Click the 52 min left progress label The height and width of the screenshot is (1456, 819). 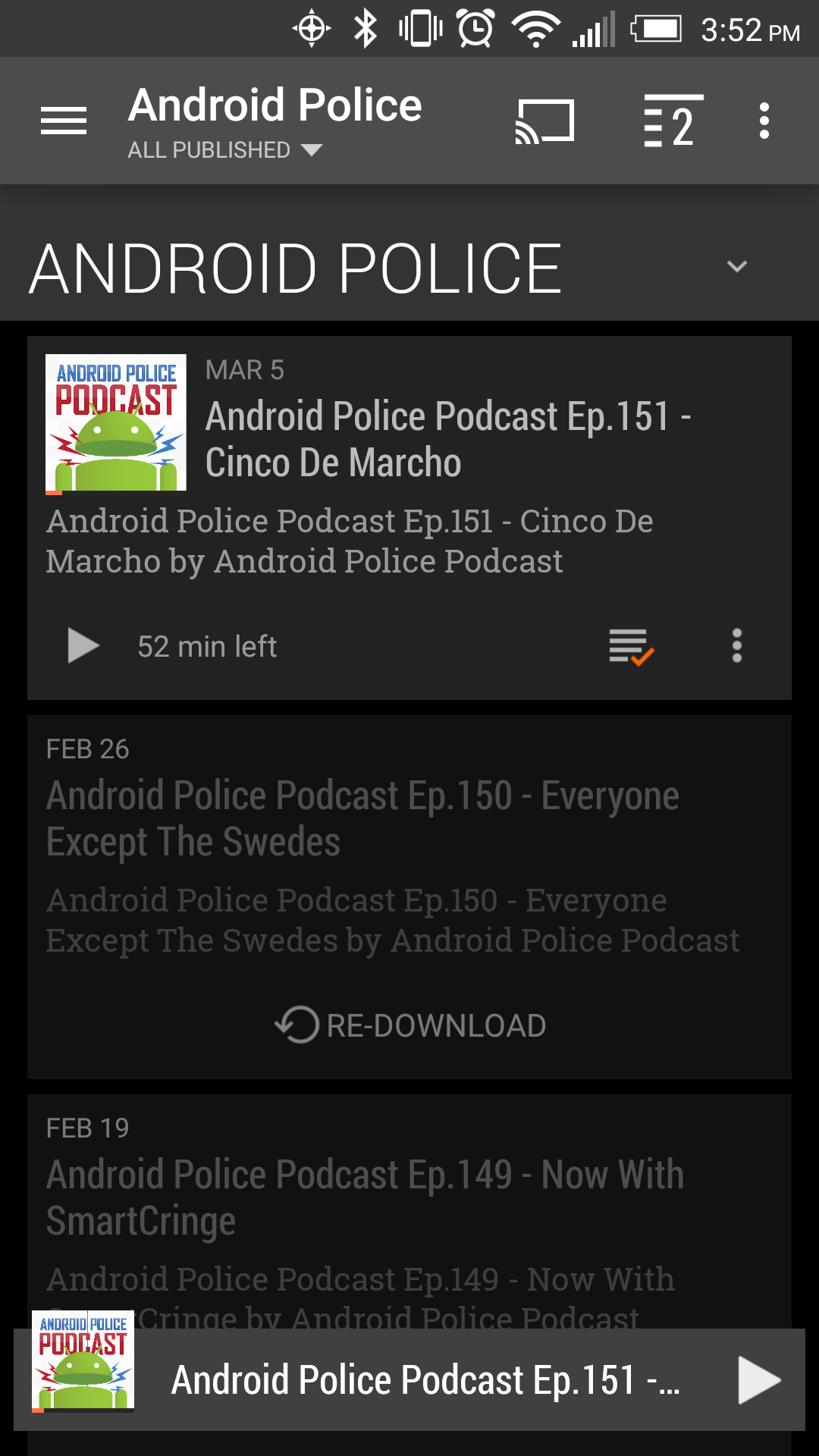click(207, 646)
